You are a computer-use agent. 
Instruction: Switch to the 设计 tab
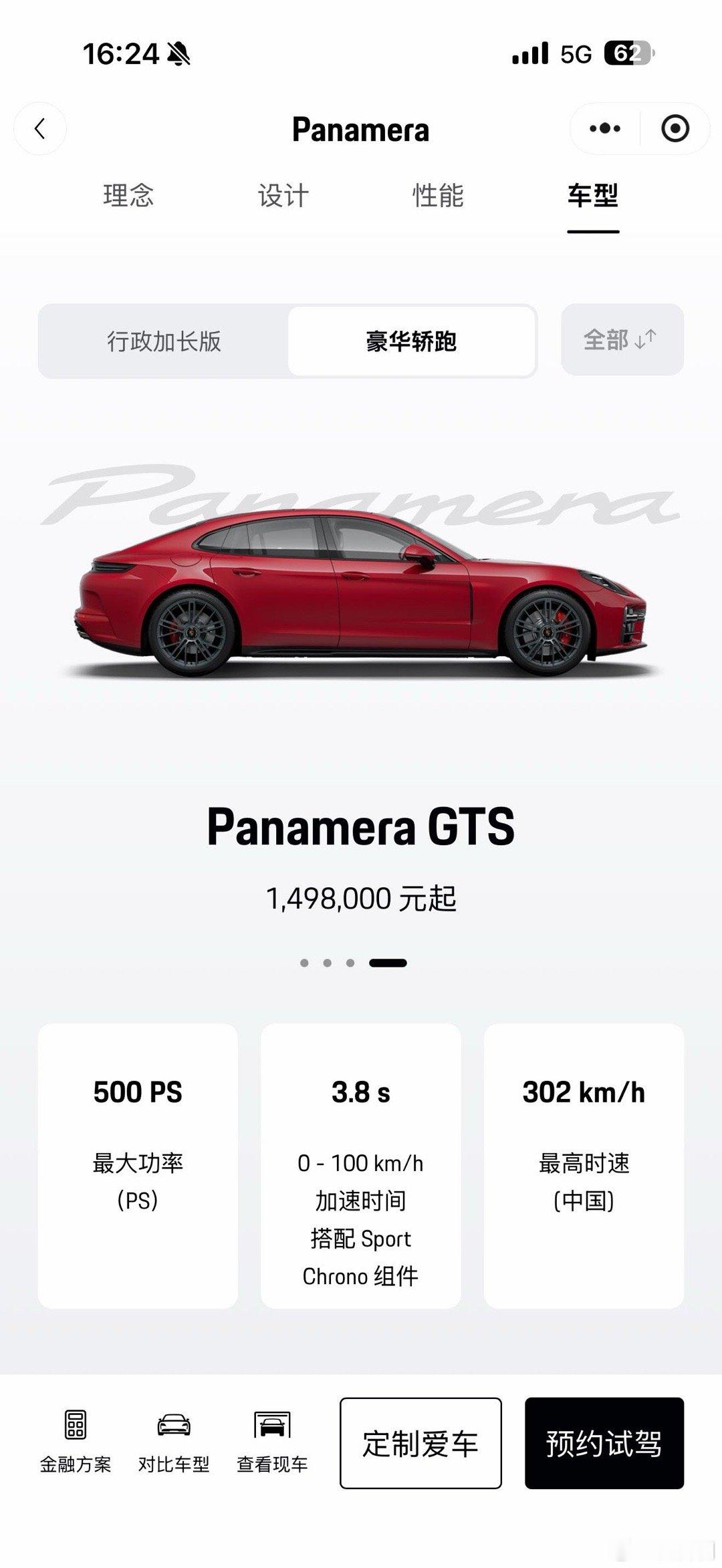pyautogui.click(x=283, y=196)
